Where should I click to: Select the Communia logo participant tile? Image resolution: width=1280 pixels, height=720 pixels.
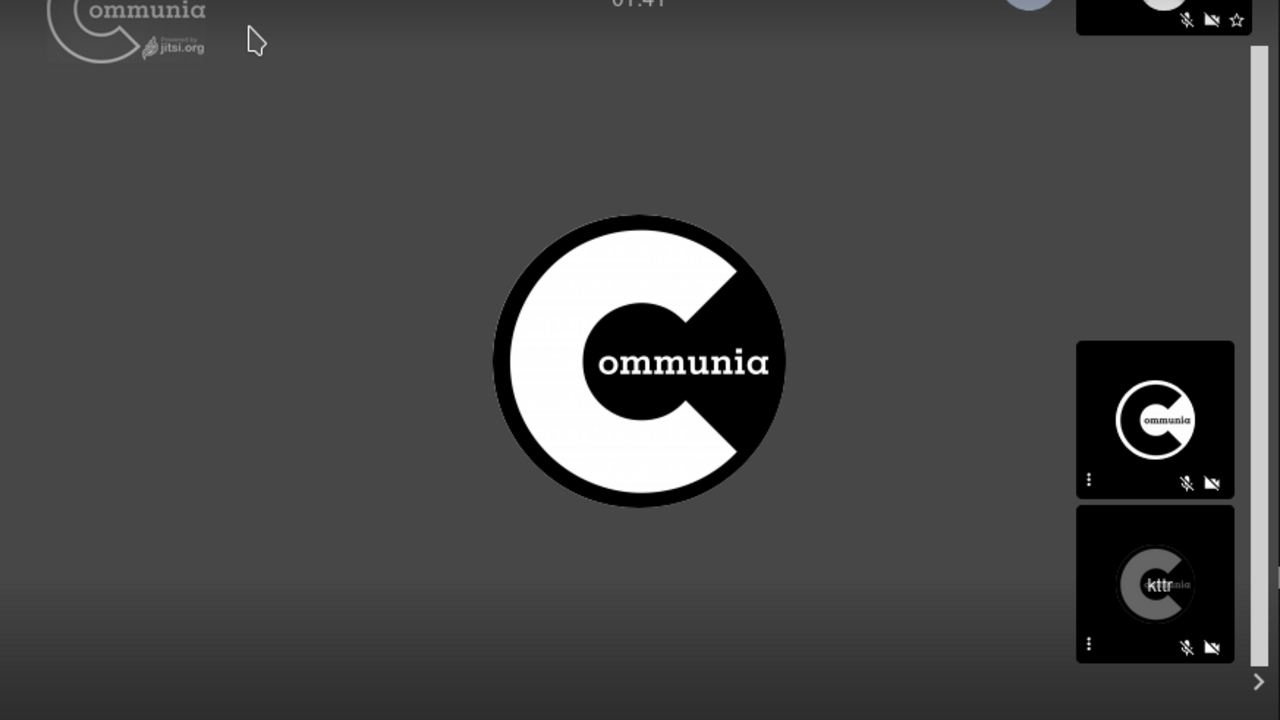tap(1155, 420)
